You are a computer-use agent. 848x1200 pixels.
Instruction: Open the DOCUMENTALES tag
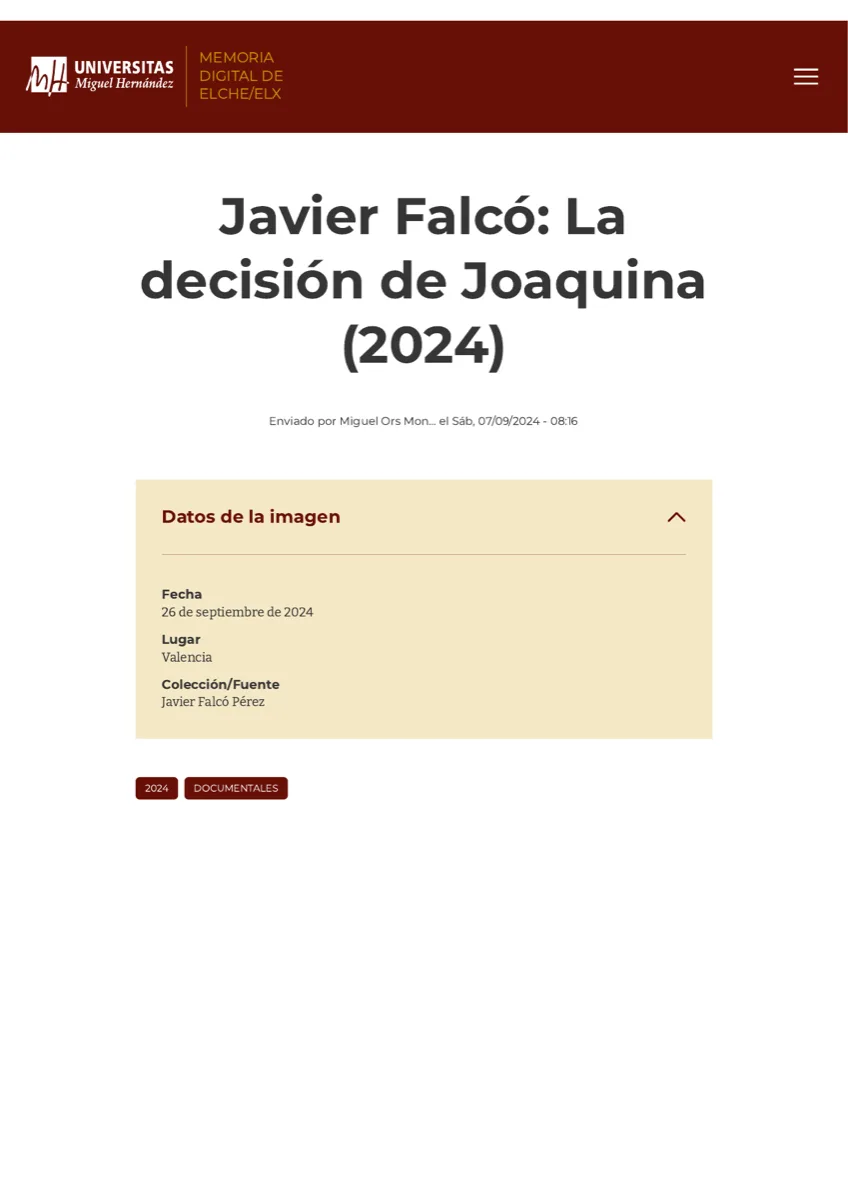pyautogui.click(x=235, y=788)
